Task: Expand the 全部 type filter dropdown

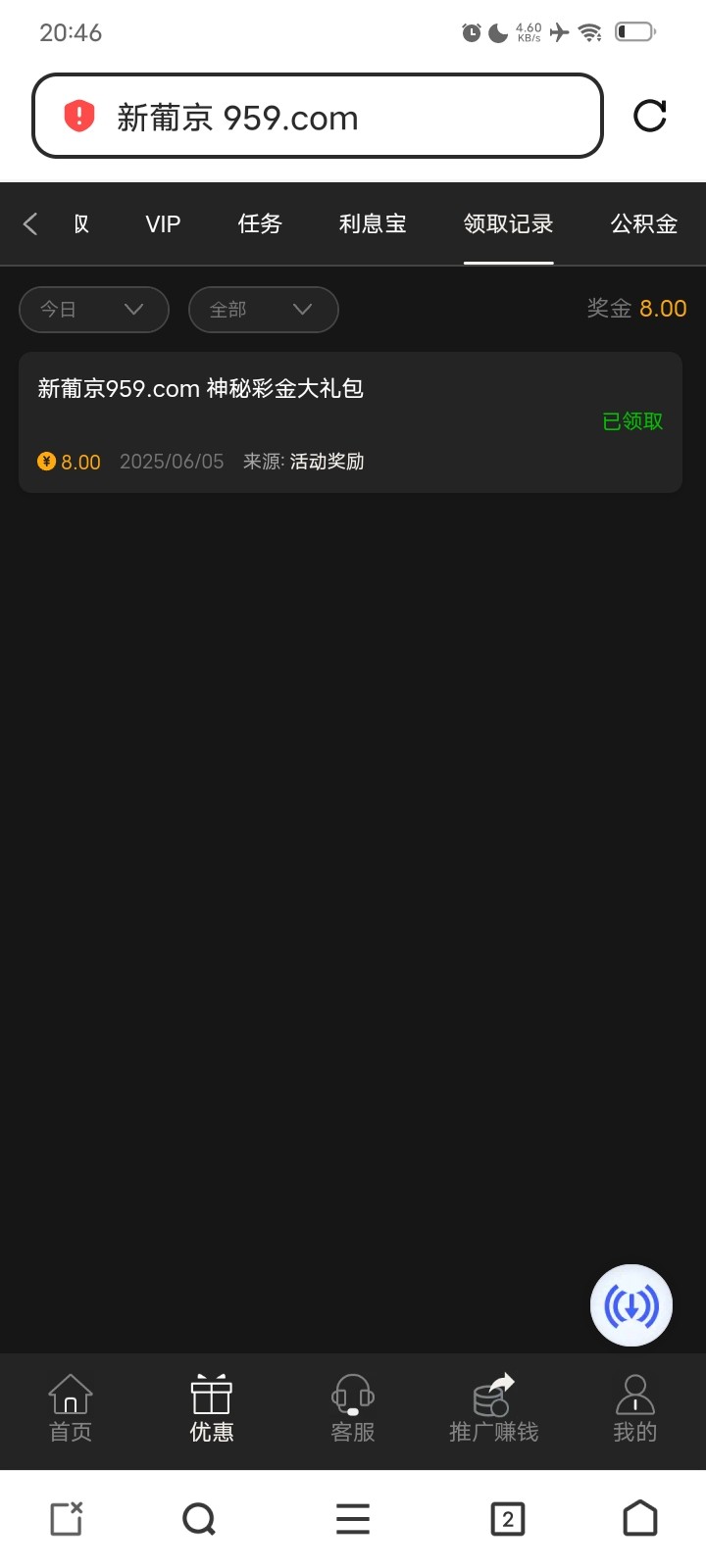Action: click(x=263, y=310)
